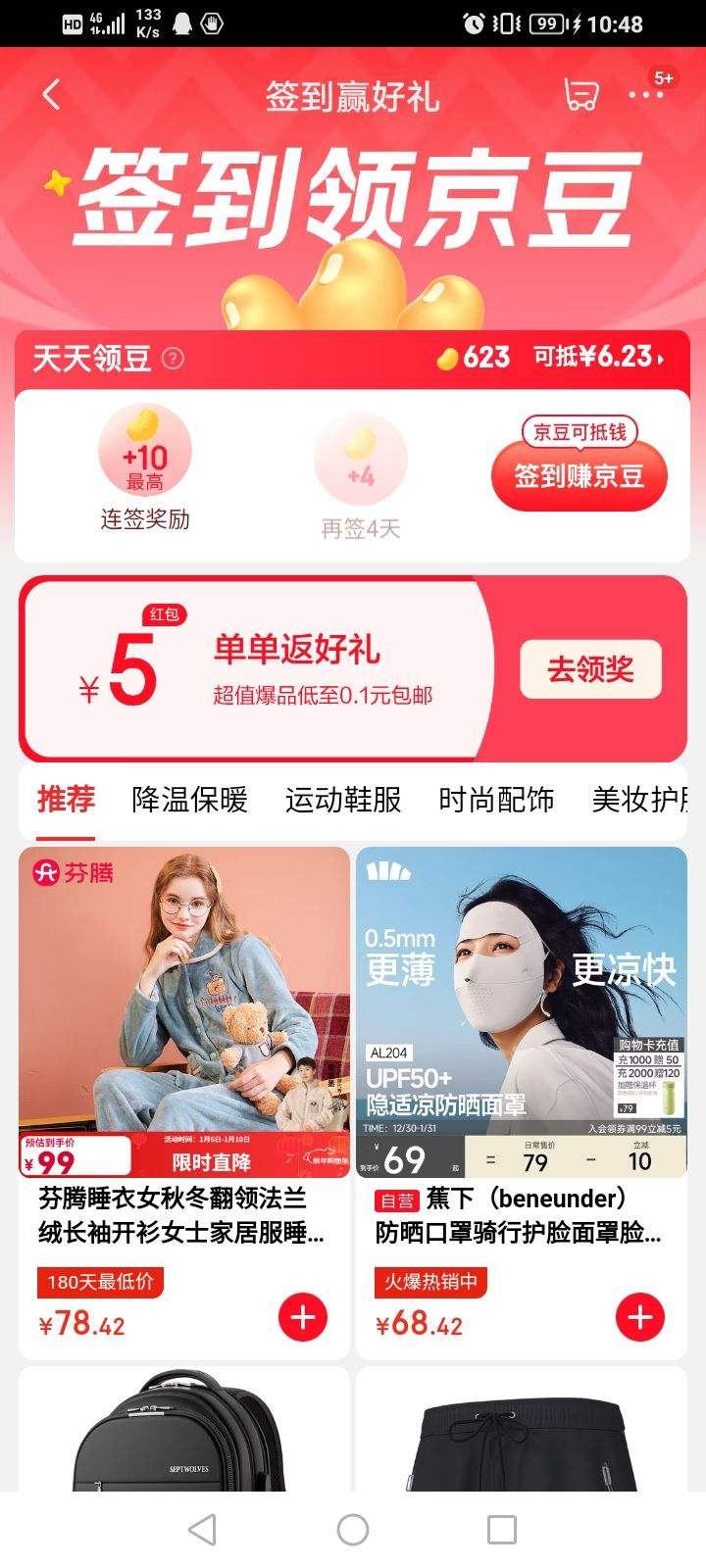The height and width of the screenshot is (1568, 706).
Task: Tap the 签到赚京豆 button
Action: (580, 475)
